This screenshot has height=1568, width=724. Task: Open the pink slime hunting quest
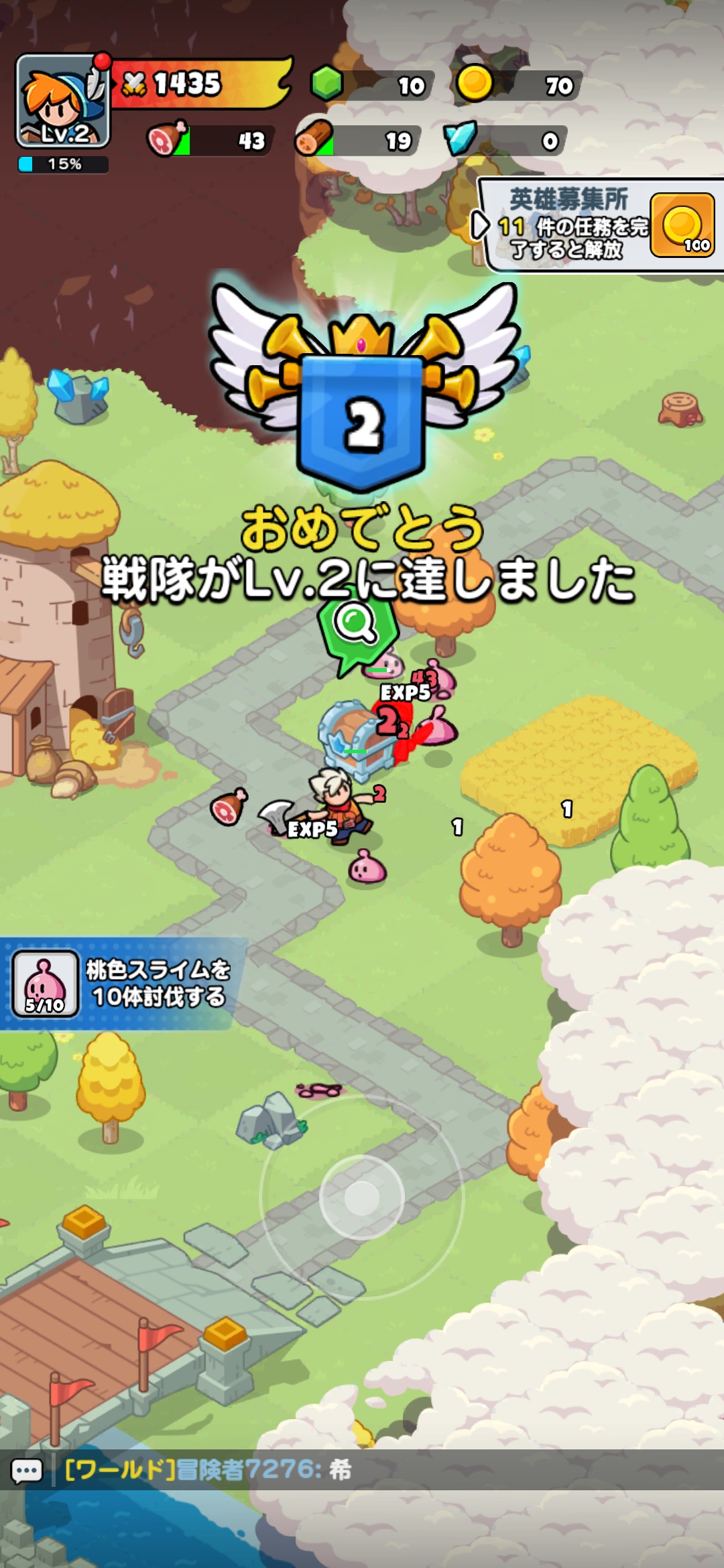click(x=121, y=984)
